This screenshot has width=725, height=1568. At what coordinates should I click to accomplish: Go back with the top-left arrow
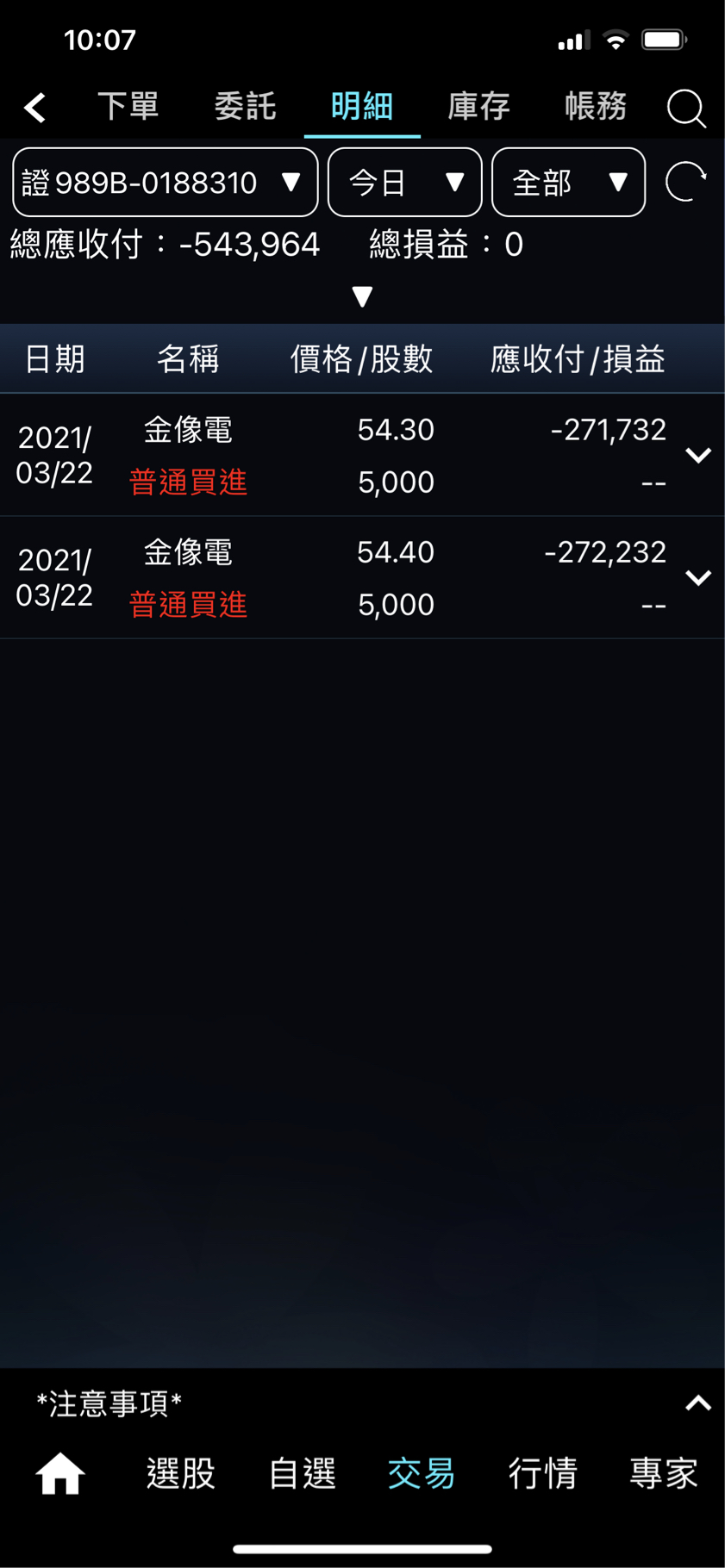(x=35, y=108)
